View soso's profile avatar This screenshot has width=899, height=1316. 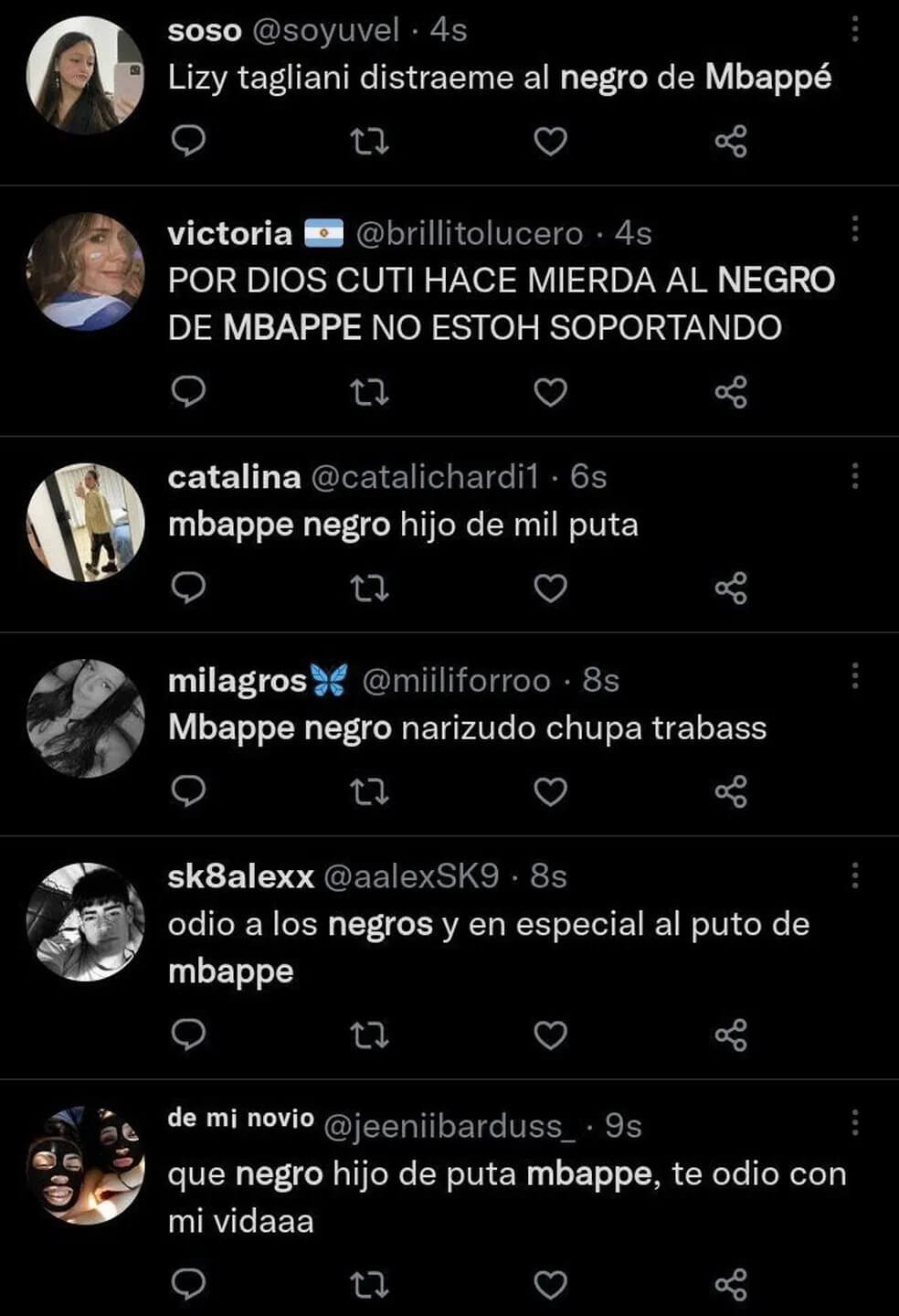[x=86, y=75]
